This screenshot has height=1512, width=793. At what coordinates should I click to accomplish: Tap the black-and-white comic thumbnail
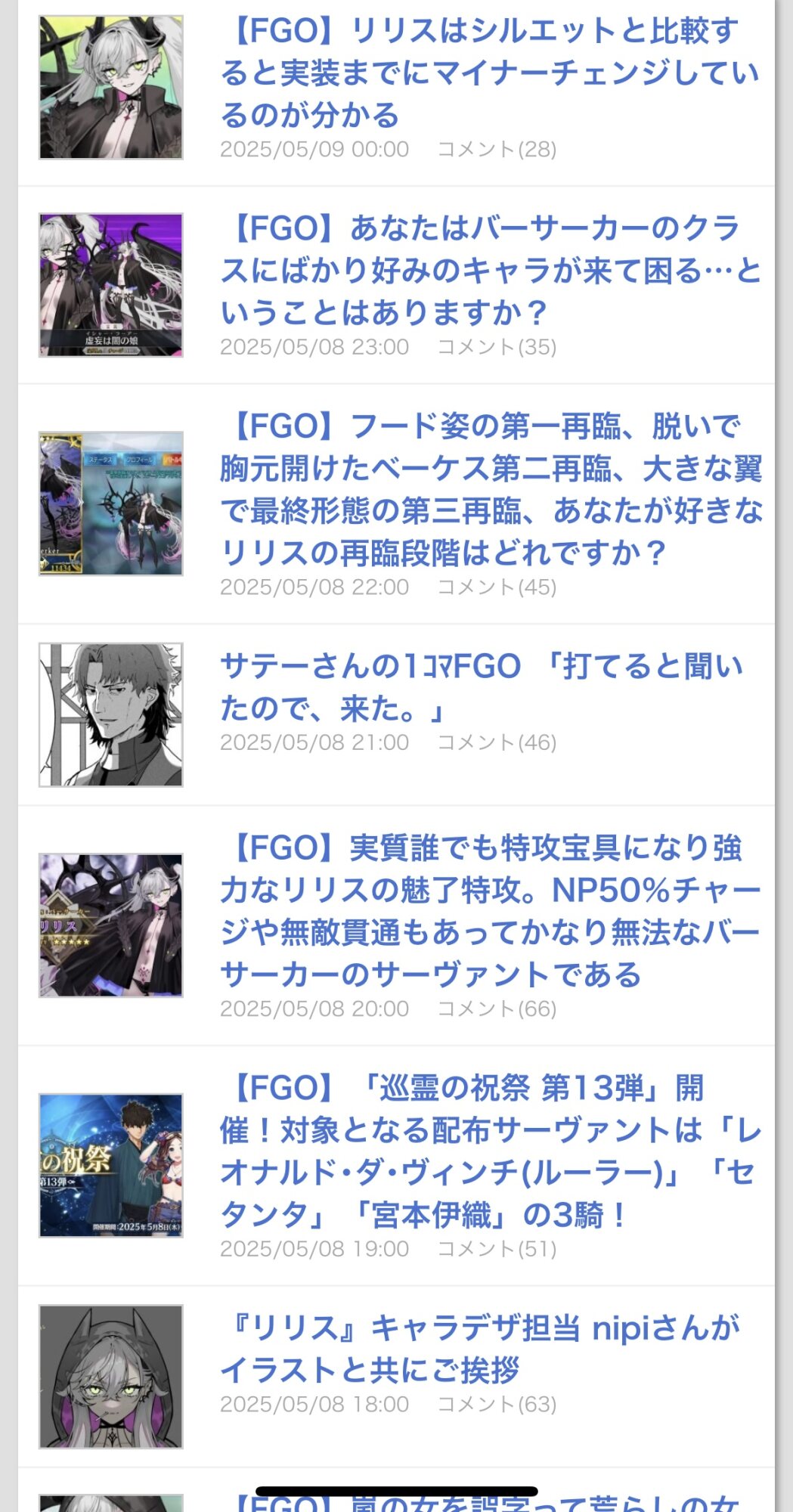(111, 714)
